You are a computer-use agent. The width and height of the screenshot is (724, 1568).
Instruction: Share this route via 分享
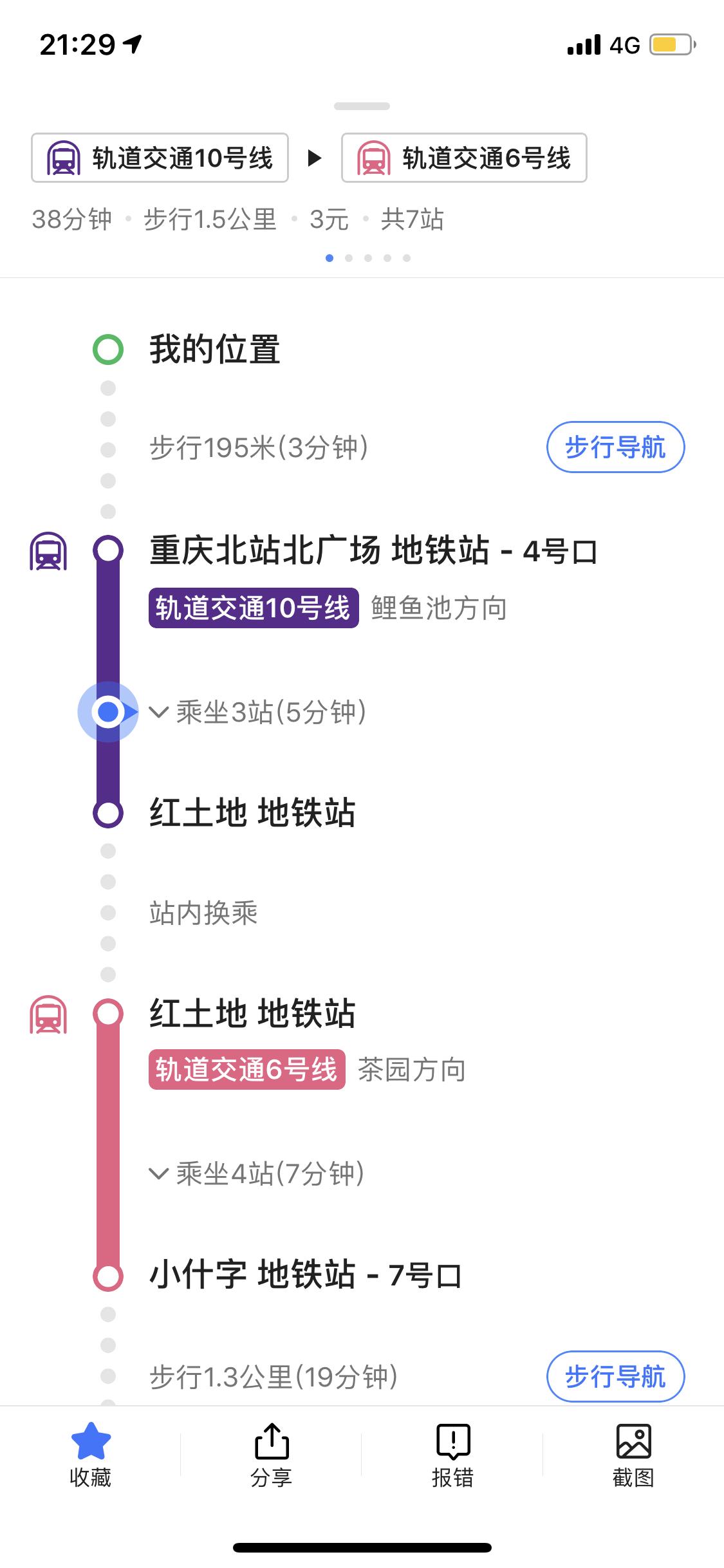[272, 1455]
